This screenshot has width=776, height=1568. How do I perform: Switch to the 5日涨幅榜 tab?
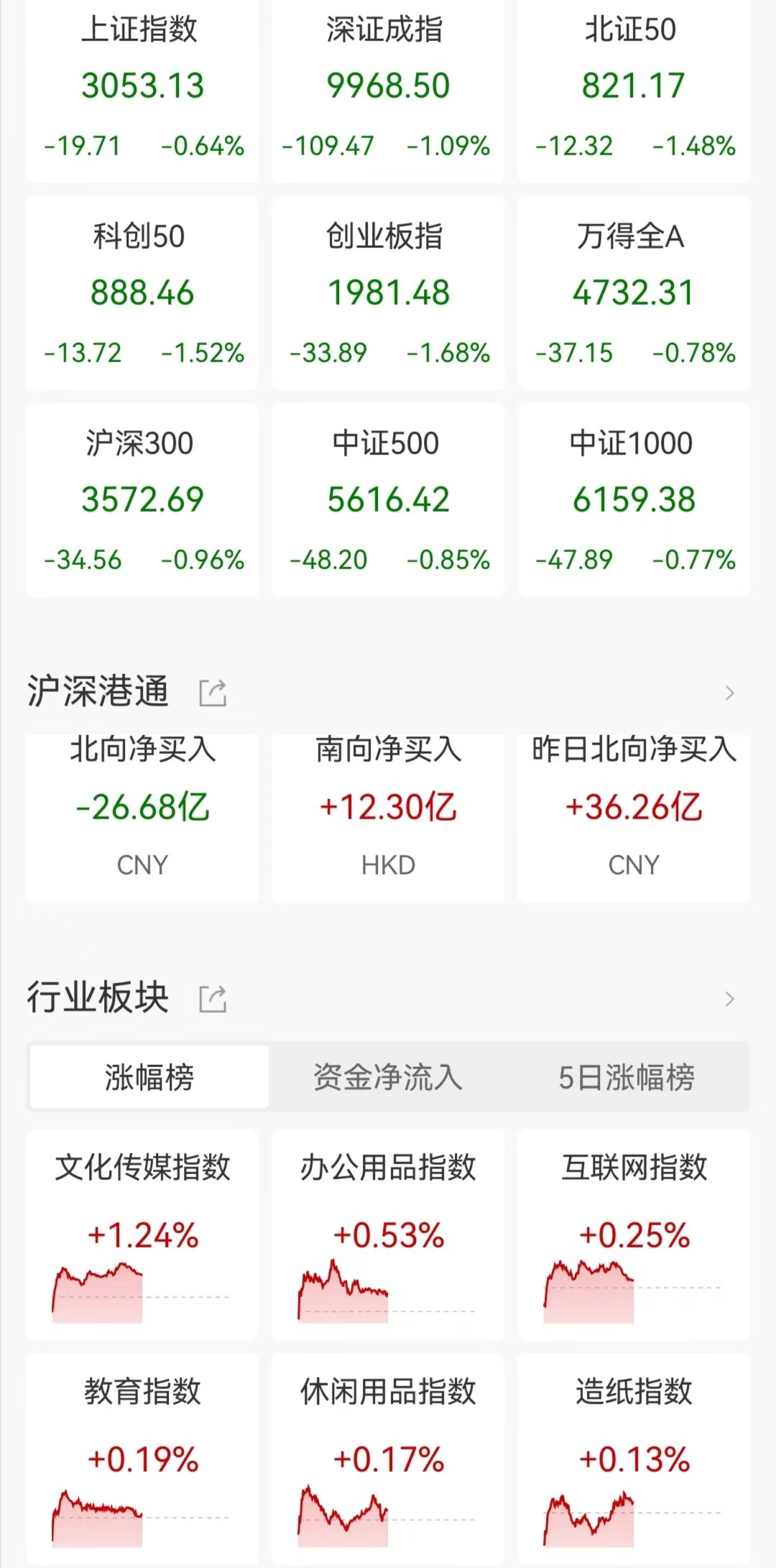pyautogui.click(x=627, y=1077)
